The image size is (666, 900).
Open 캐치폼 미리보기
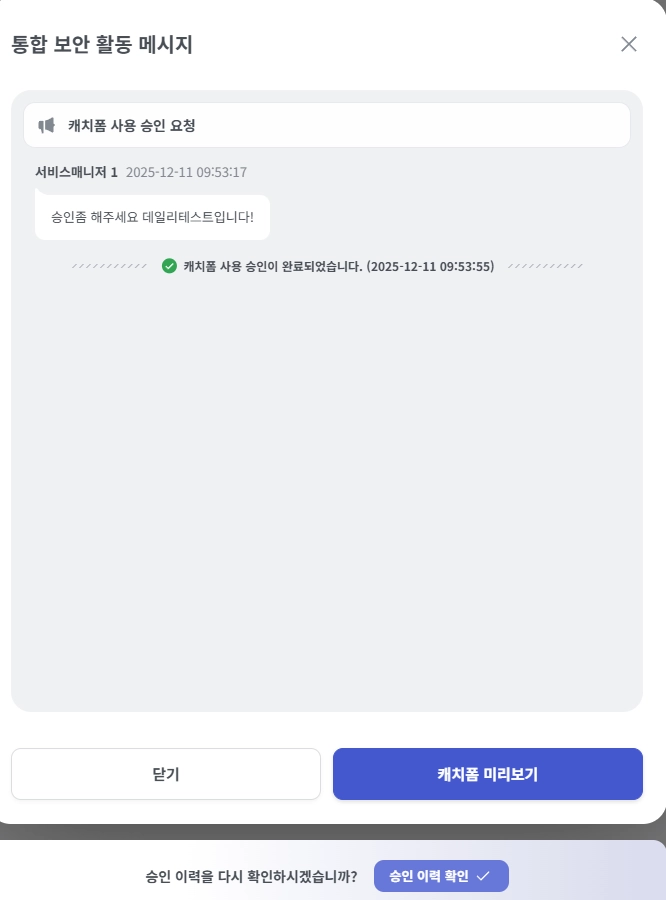pyautogui.click(x=487, y=774)
